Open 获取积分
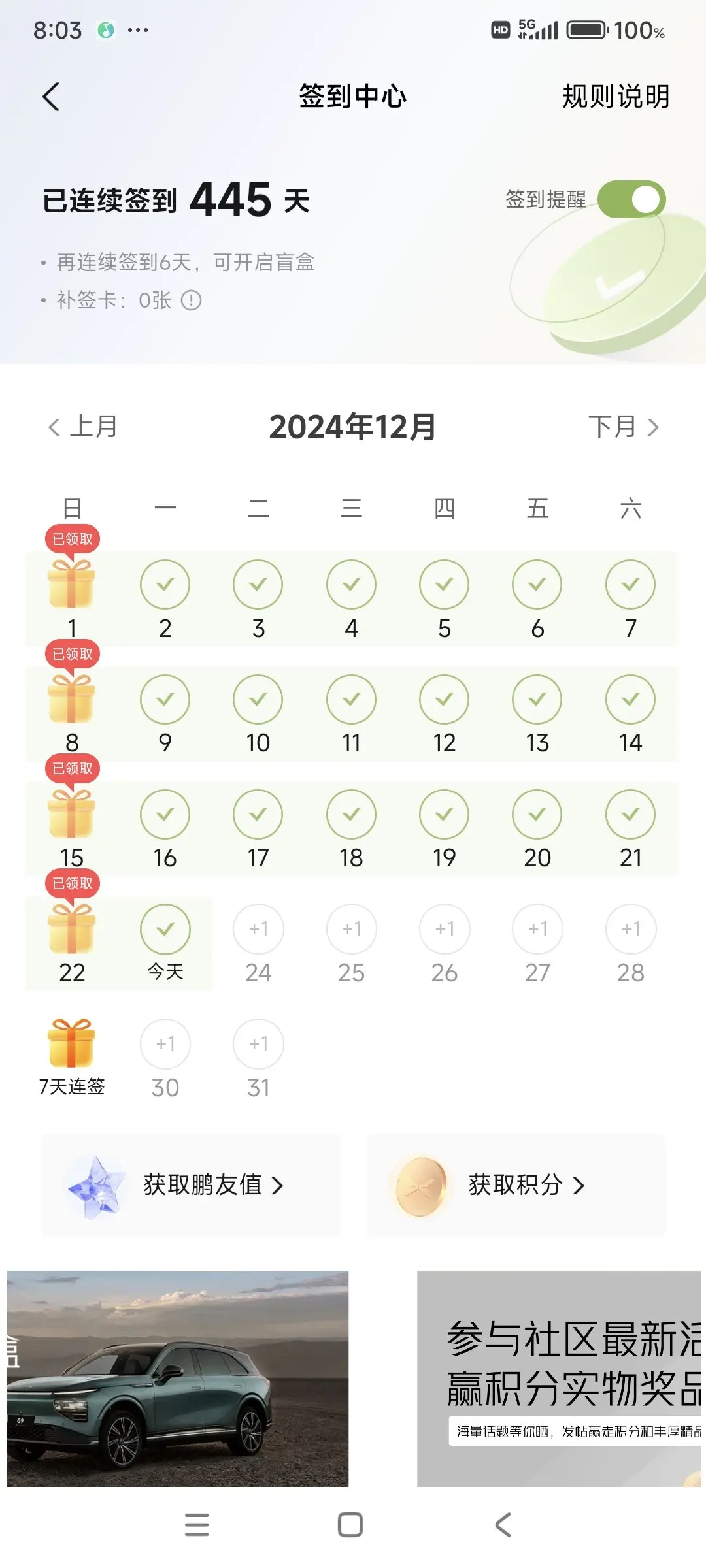This screenshot has width=706, height=1568. coord(516,1185)
